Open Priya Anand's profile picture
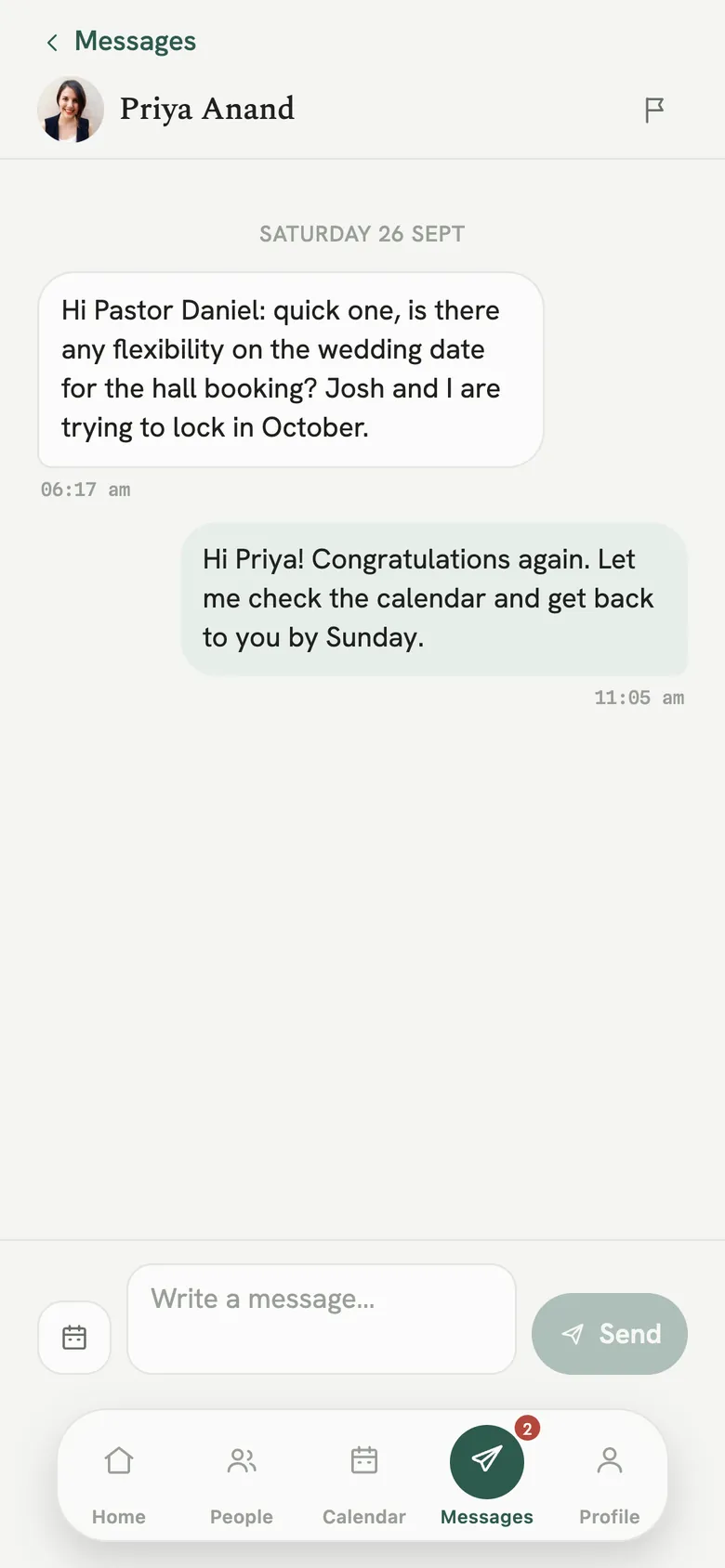This screenshot has height=1568, width=725. click(x=71, y=110)
